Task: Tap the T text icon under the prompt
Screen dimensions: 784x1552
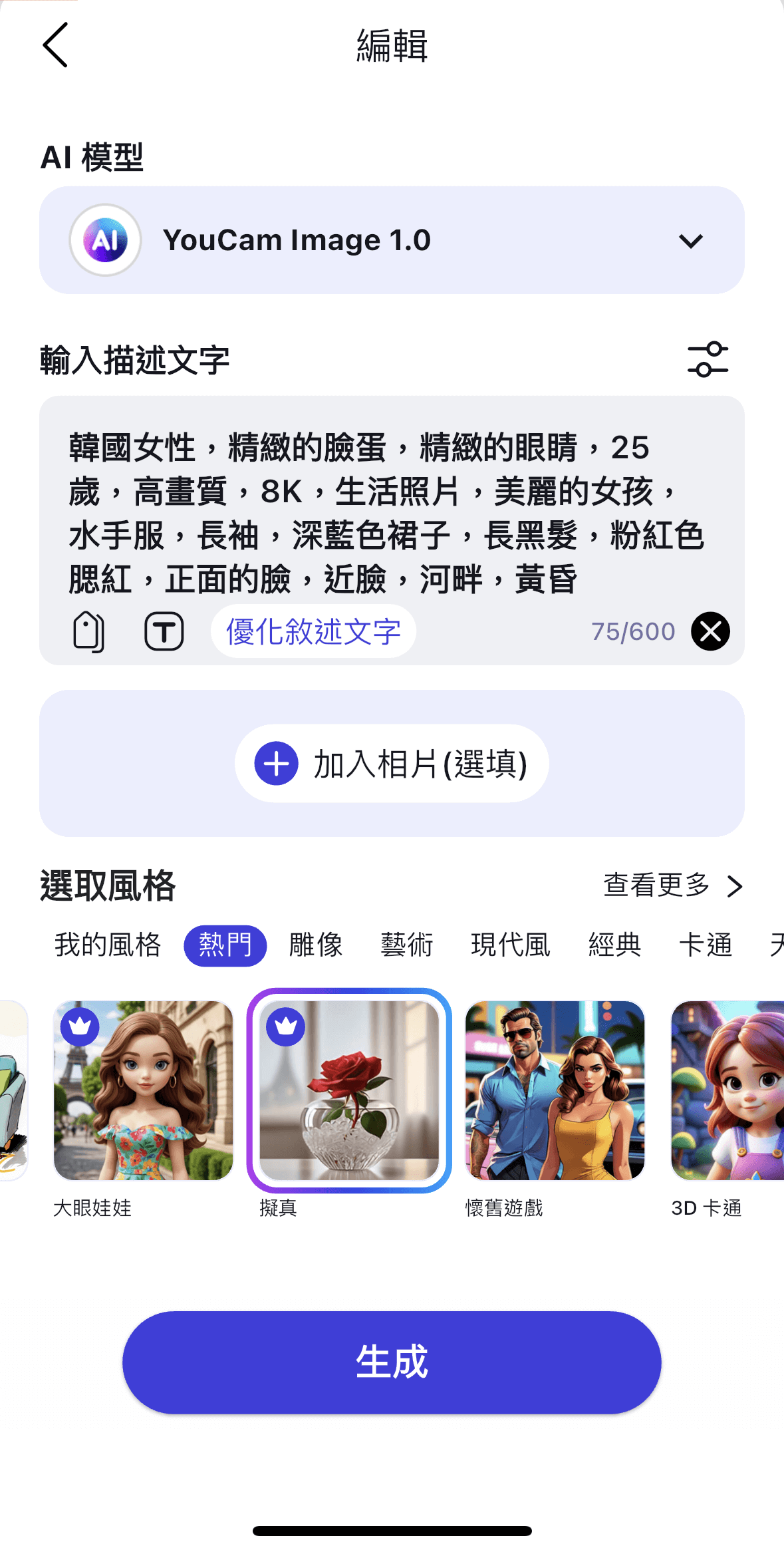Action: coord(164,631)
